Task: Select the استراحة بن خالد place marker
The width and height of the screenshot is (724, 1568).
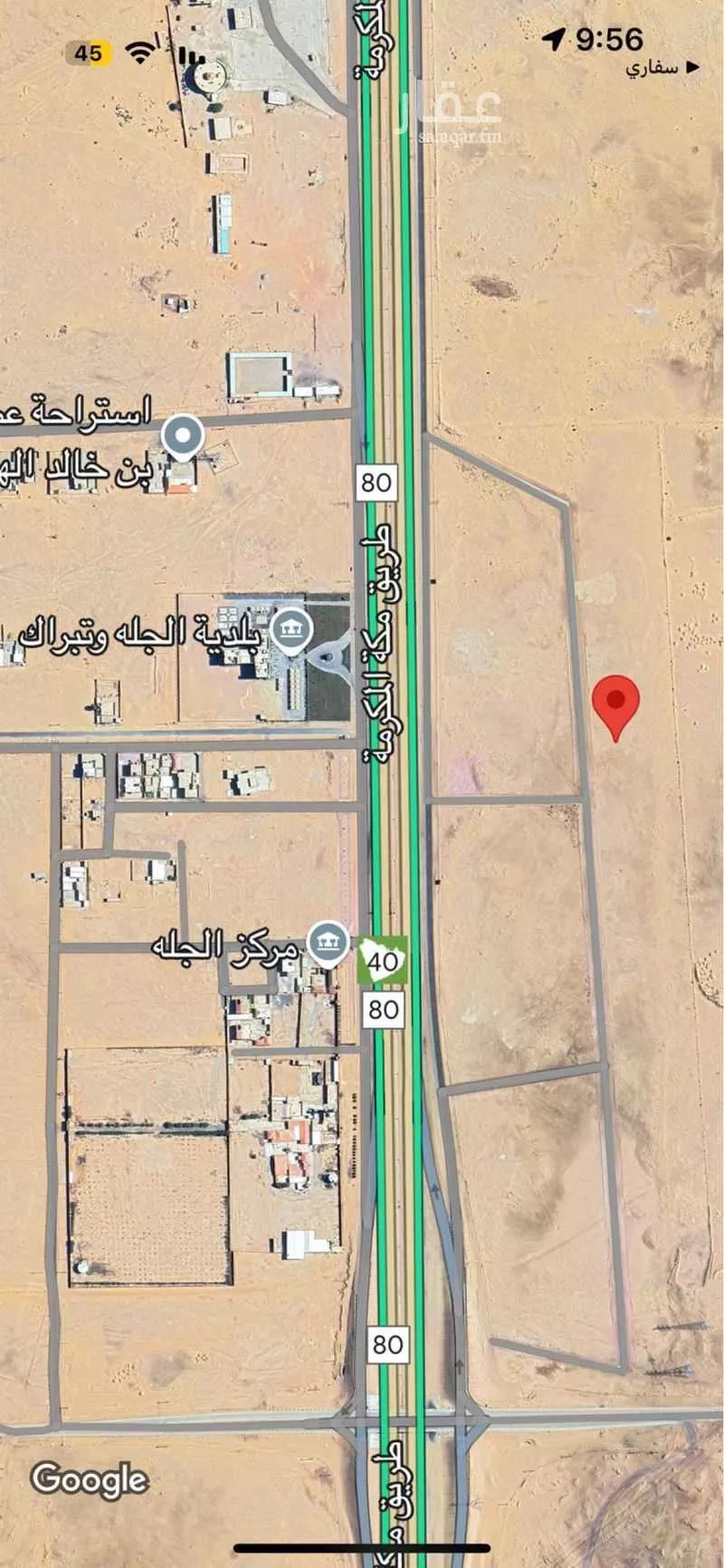Action: pos(183,437)
